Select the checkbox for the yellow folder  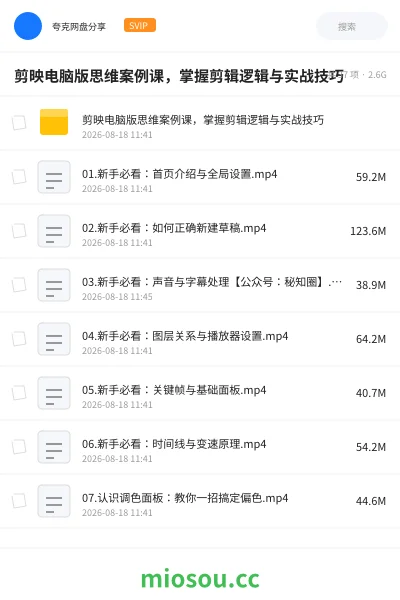tap(19, 123)
